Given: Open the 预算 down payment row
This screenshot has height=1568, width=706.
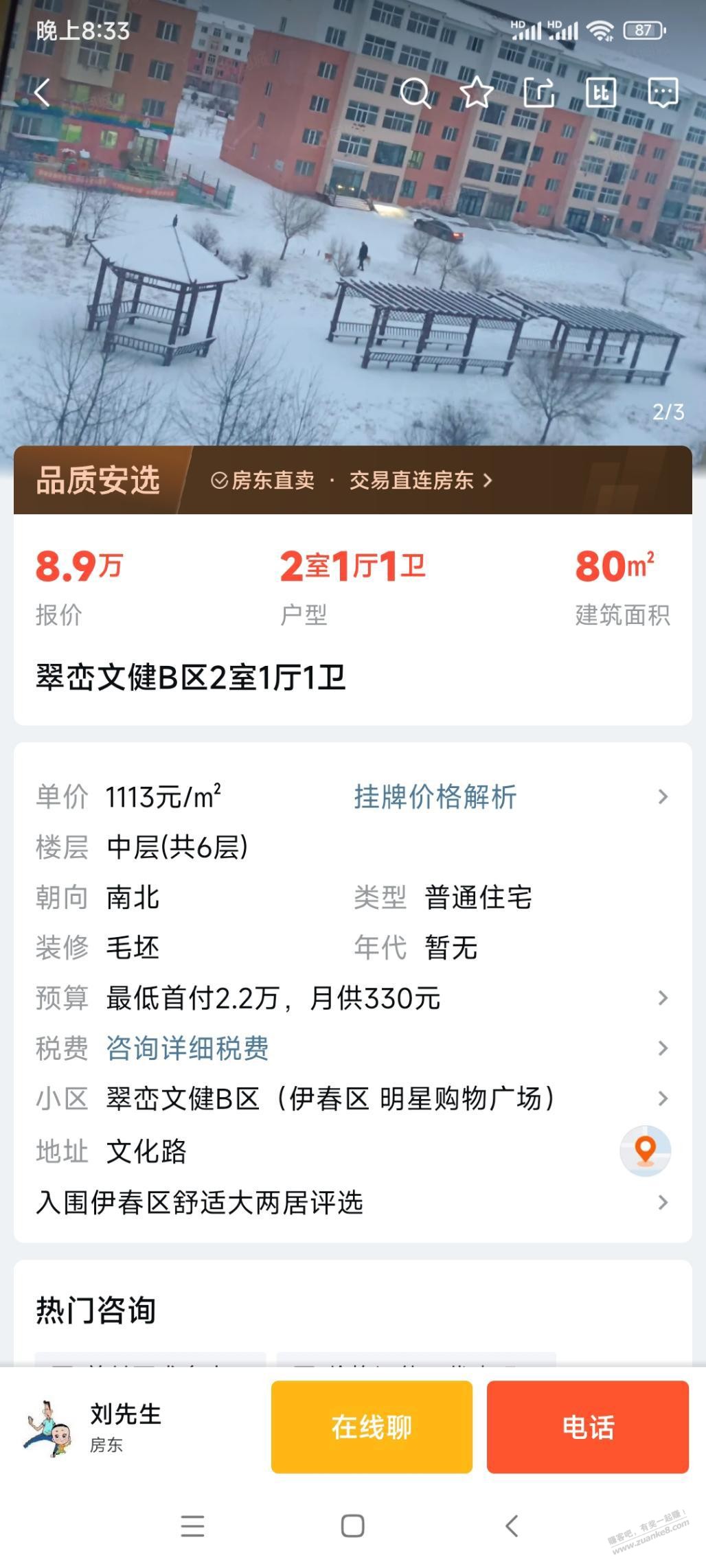Looking at the screenshot, I should pos(352,998).
